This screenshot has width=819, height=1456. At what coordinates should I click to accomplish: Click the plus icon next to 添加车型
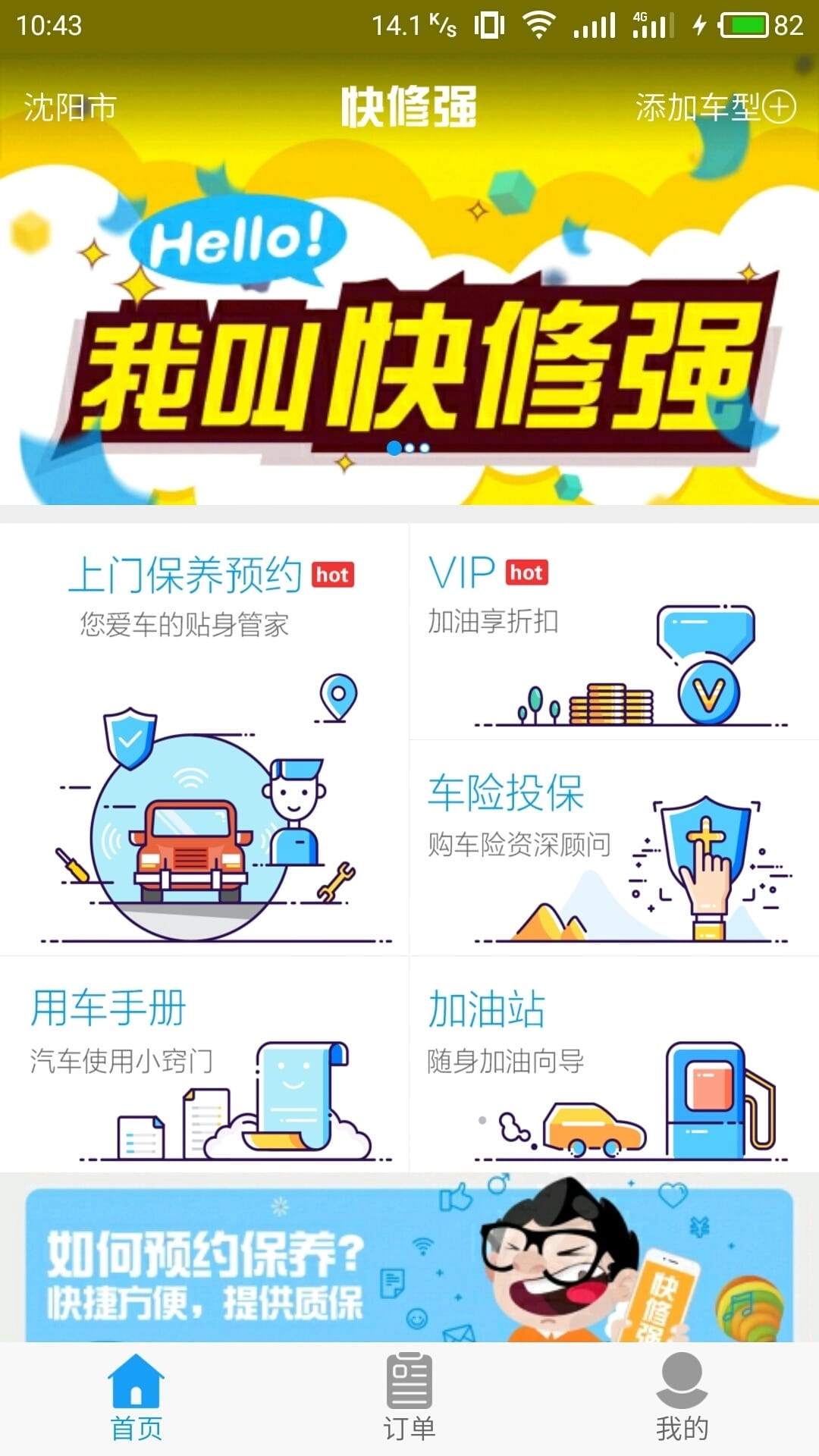[781, 108]
